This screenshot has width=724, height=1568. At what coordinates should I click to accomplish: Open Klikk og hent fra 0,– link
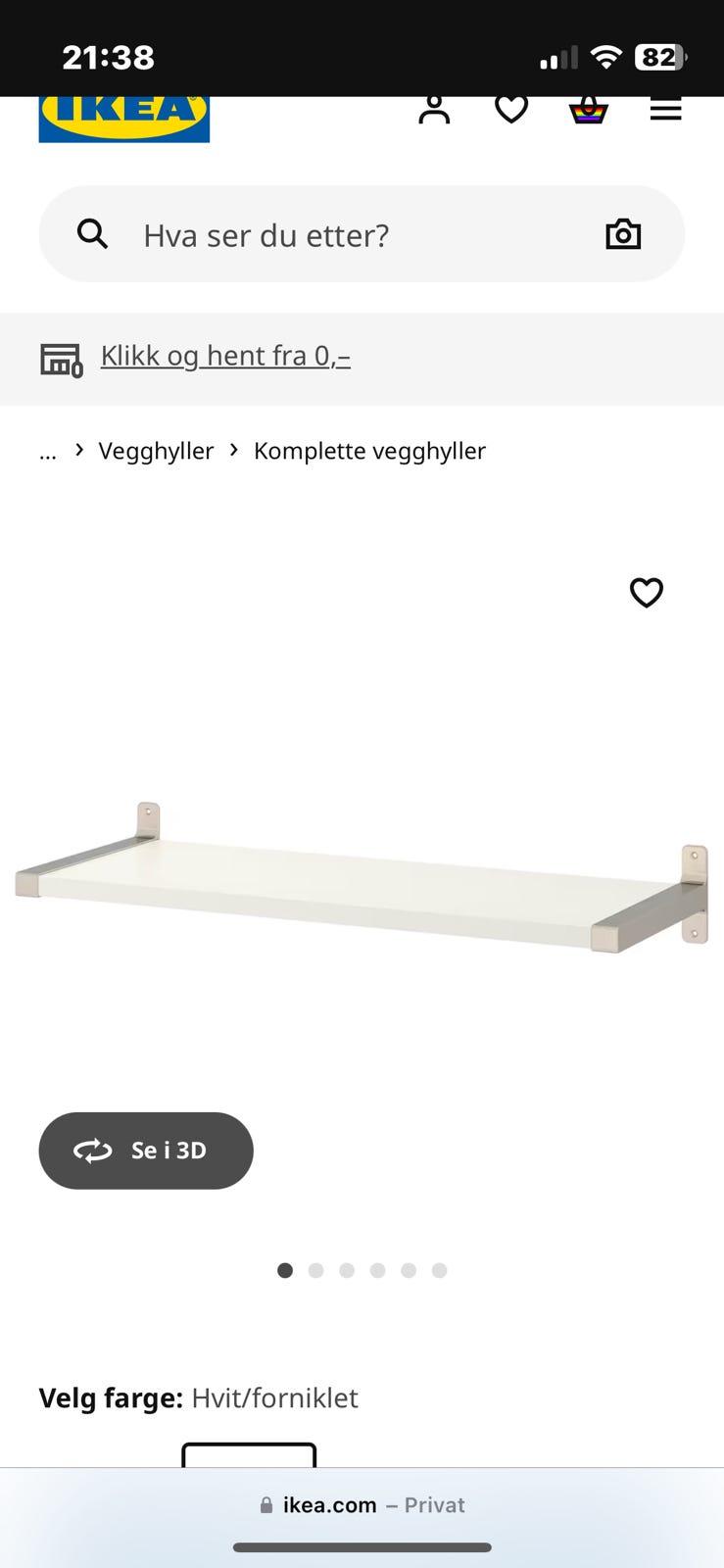pos(225,356)
